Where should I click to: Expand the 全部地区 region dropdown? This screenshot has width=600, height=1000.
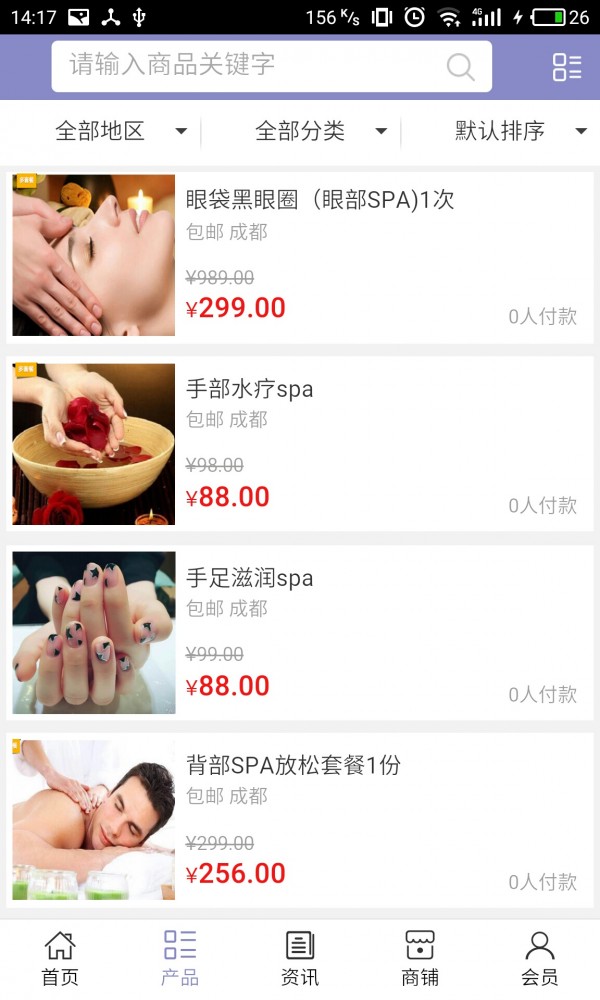tap(120, 131)
